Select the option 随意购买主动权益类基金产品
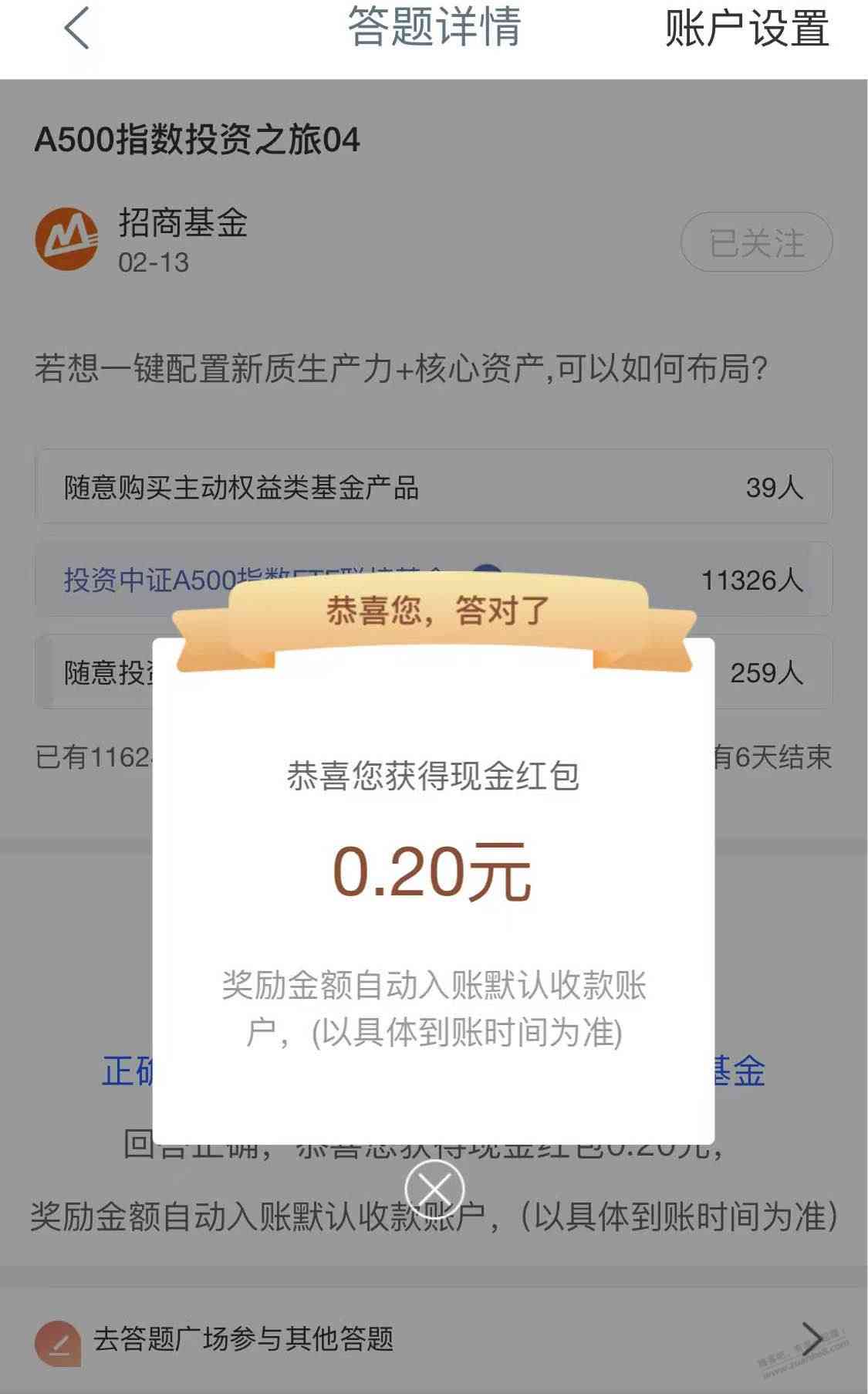This screenshot has height=1394, width=868. click(432, 487)
